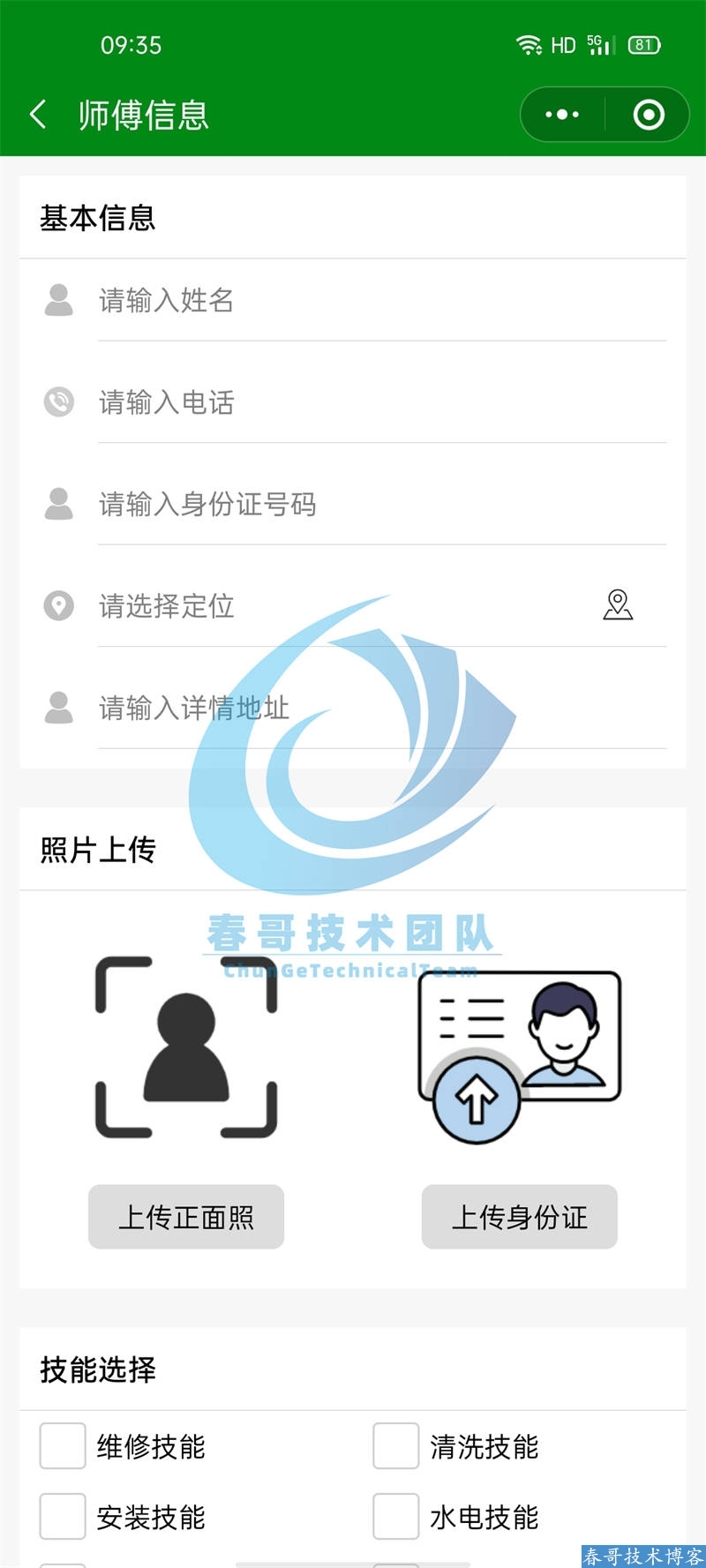Go back from 师傅信息 page
Image resolution: width=706 pixels, height=1568 pixels.
(38, 114)
